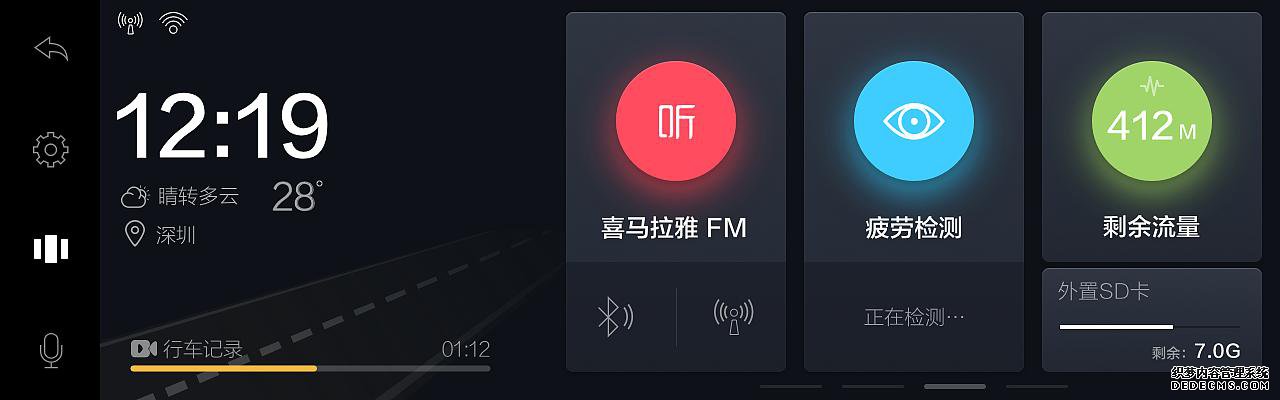Open 外置SD卡 storage card
This screenshot has width=1280, height=400.
[x=1151, y=320]
